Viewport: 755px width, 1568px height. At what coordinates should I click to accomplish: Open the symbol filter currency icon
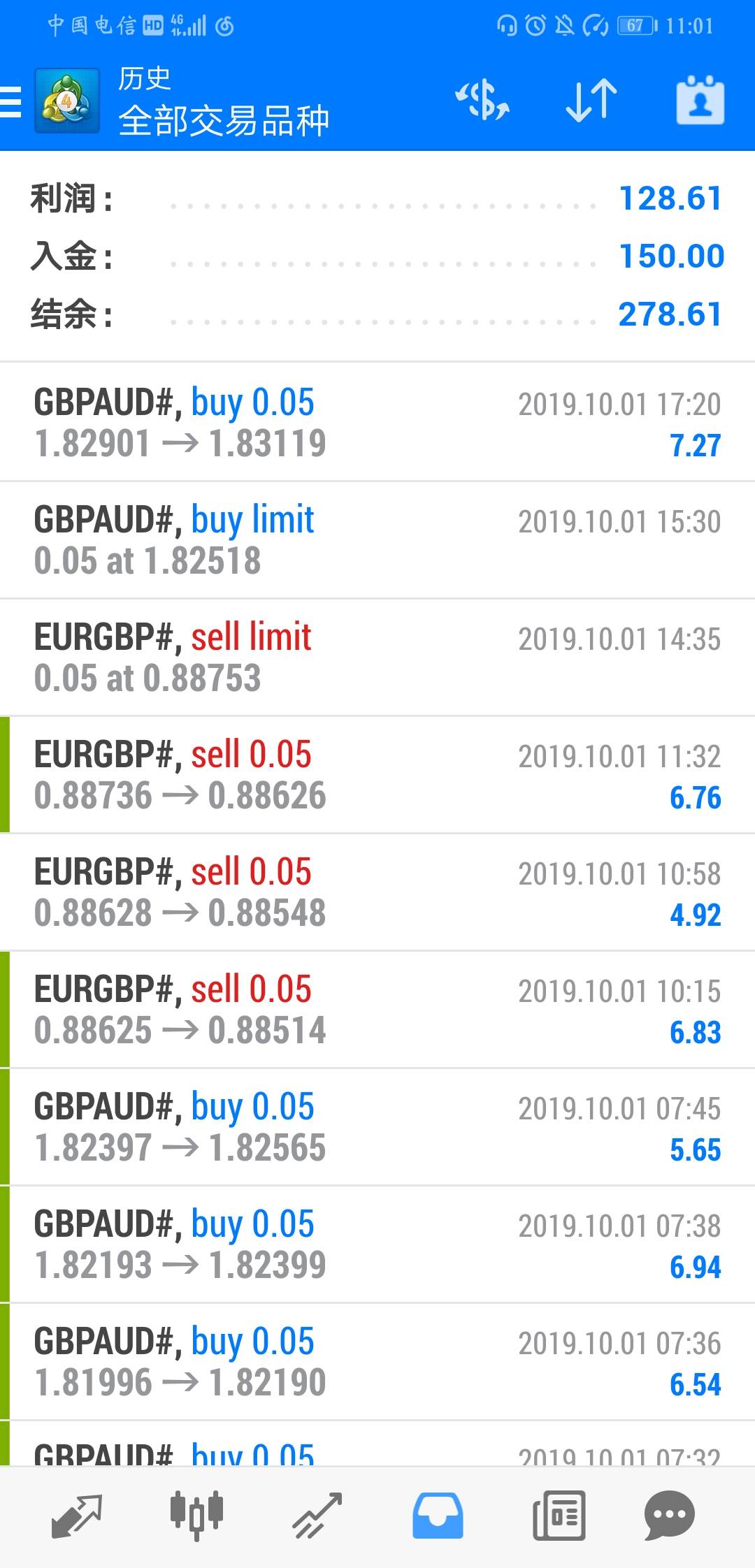click(482, 101)
